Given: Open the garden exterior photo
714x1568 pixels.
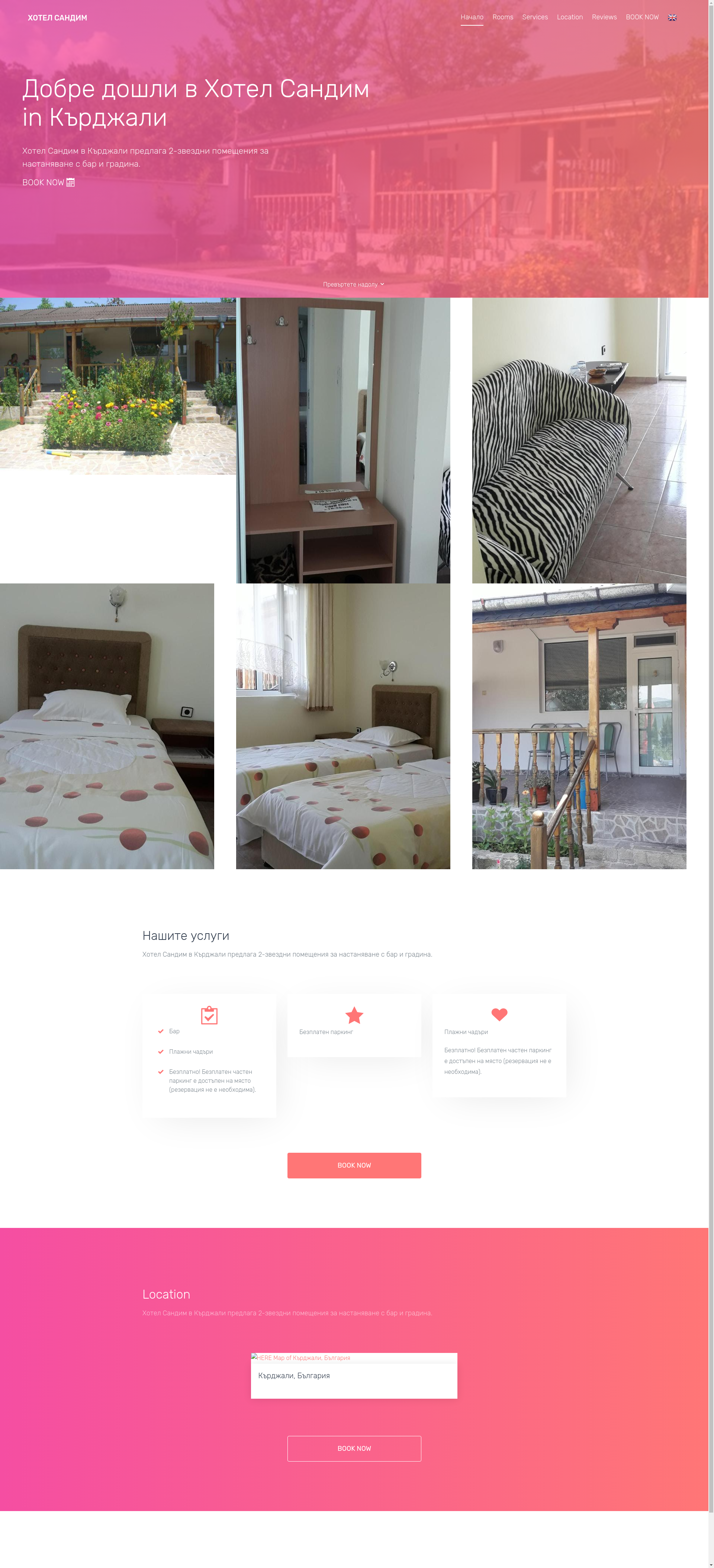Looking at the screenshot, I should (x=118, y=386).
